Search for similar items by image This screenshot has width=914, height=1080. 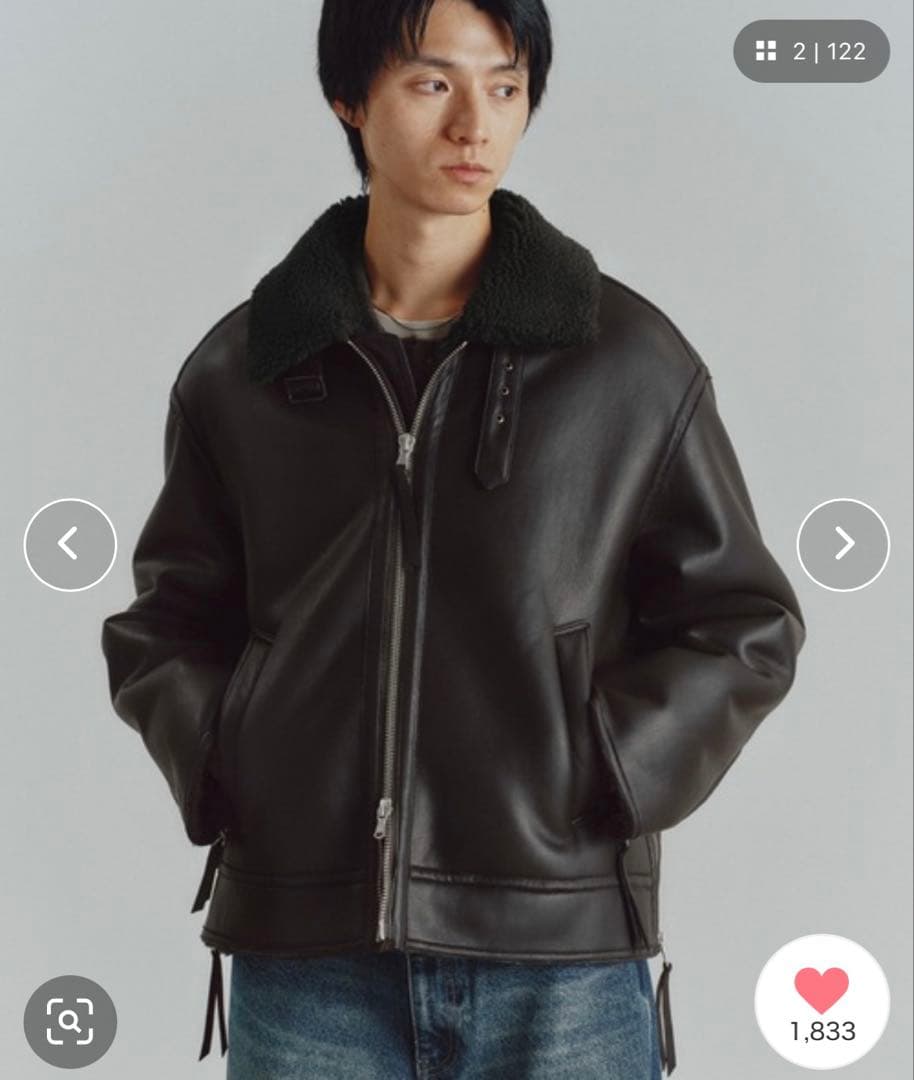(x=70, y=1021)
